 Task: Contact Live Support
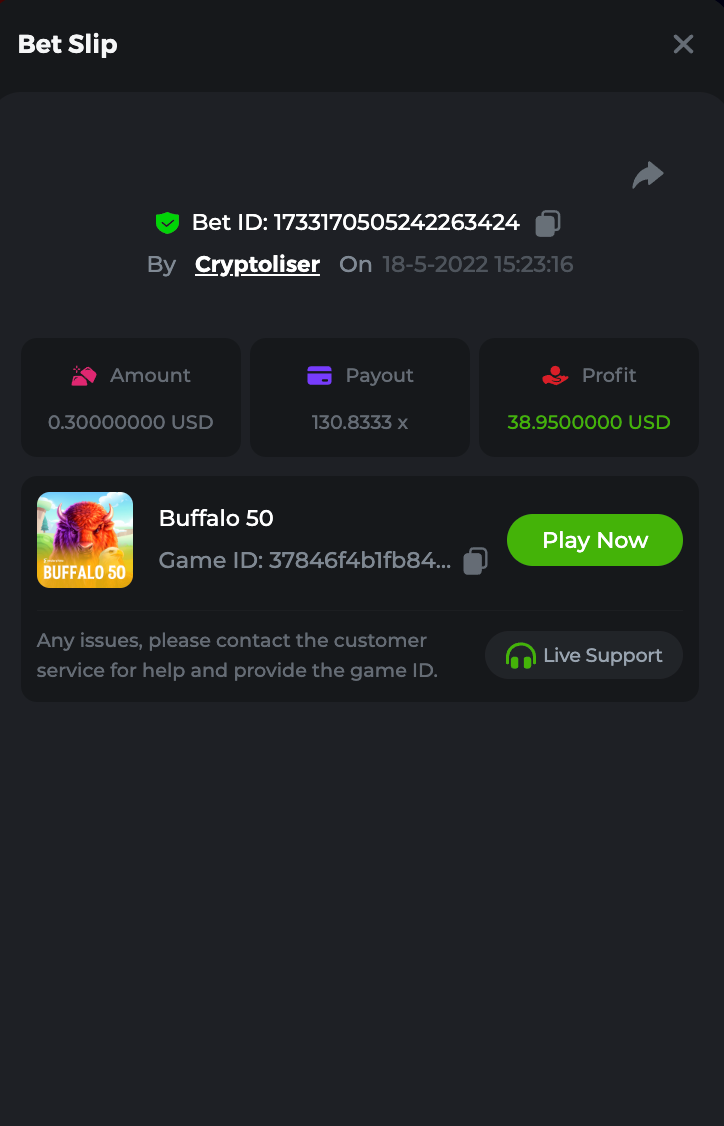coord(584,656)
